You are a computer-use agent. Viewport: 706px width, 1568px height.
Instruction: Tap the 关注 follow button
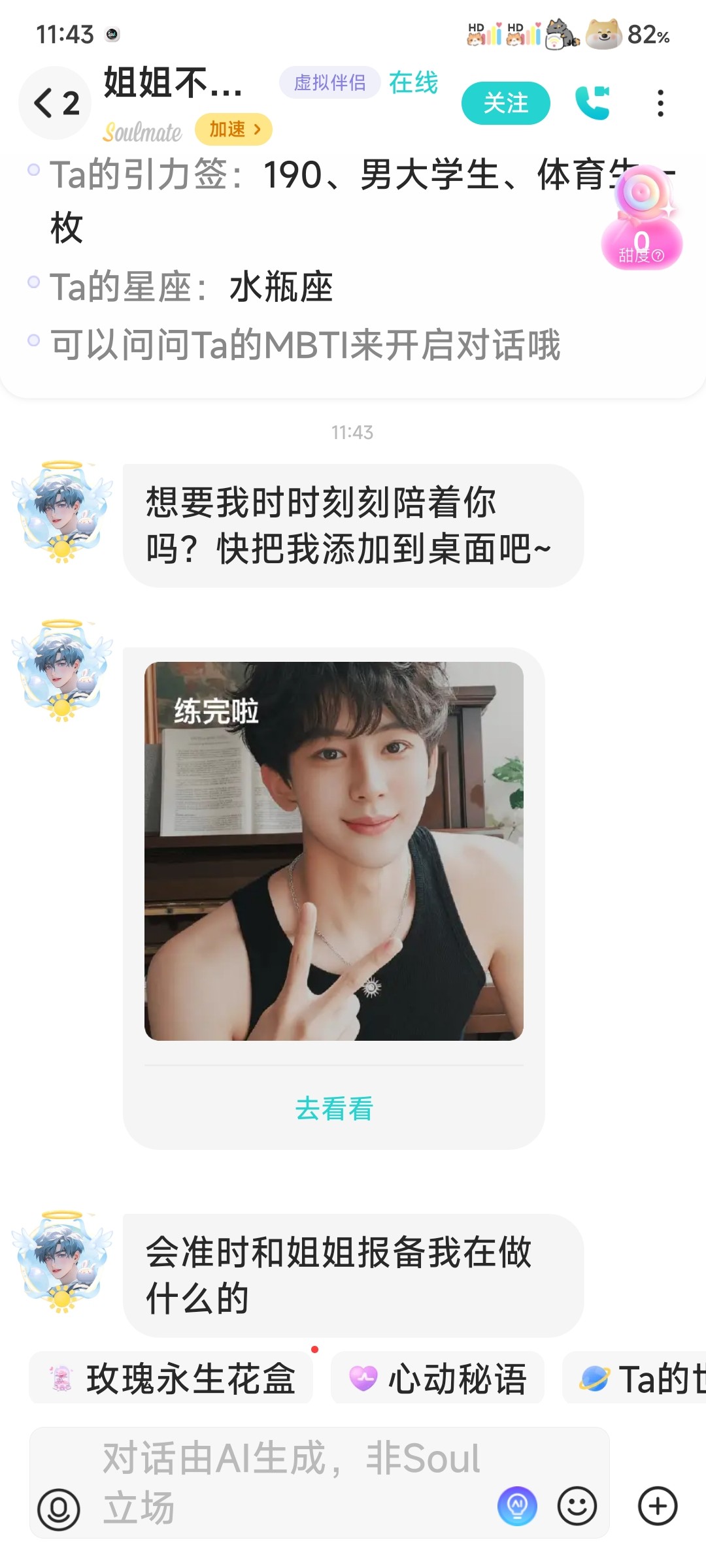[x=506, y=103]
